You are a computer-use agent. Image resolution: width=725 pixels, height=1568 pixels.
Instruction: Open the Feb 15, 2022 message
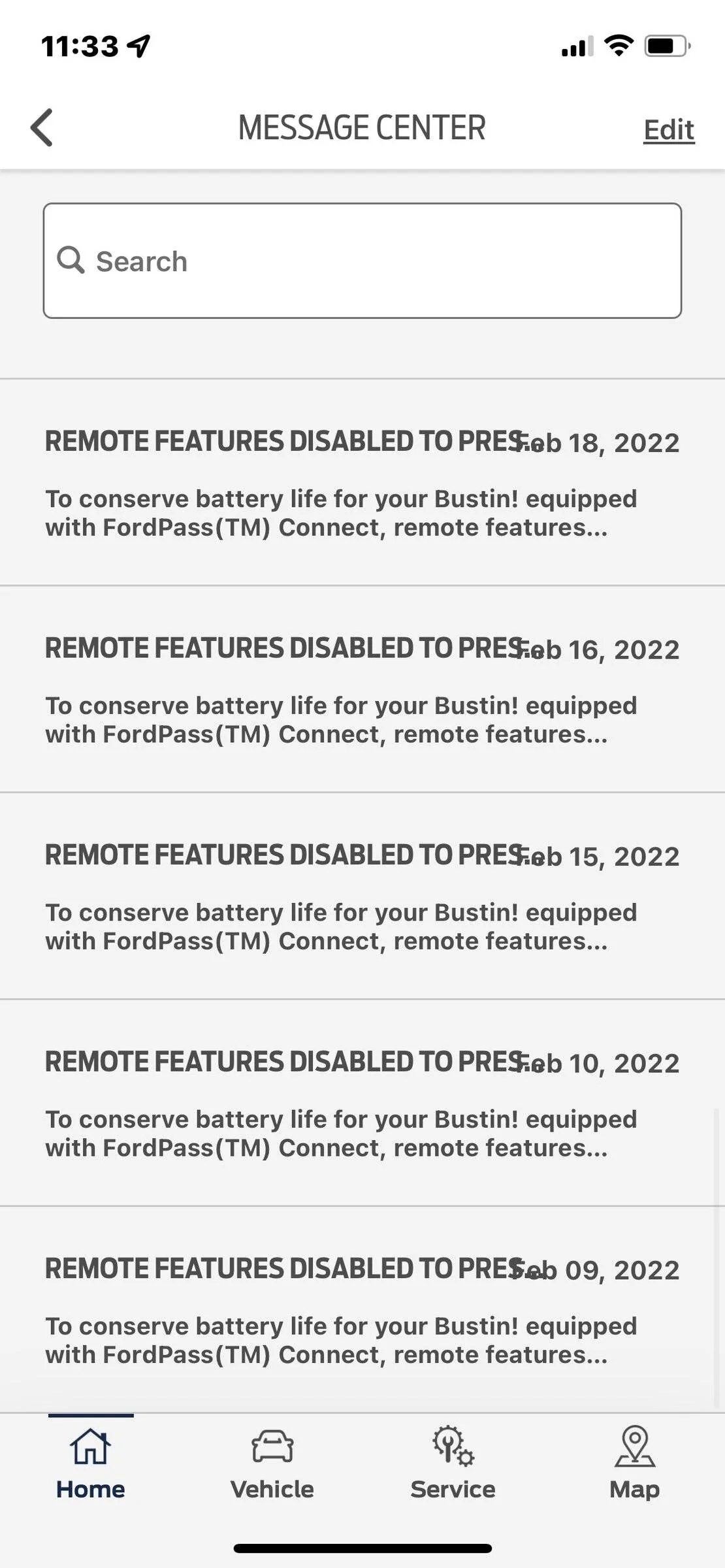click(x=362, y=896)
